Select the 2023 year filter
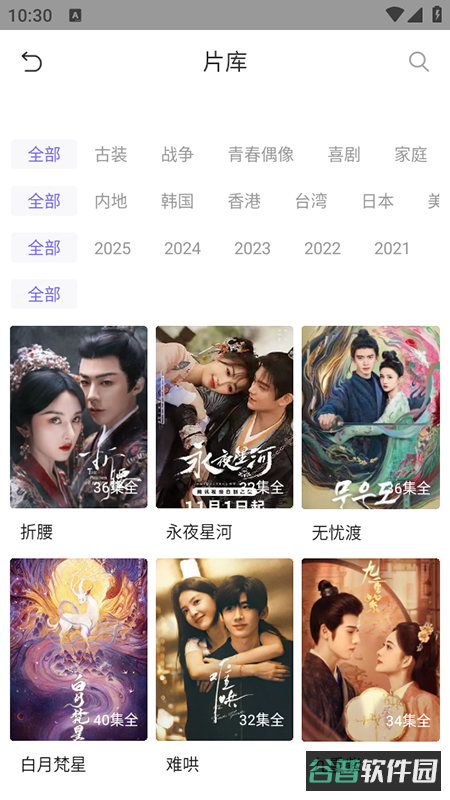This screenshot has height=800, width=450. (252, 248)
